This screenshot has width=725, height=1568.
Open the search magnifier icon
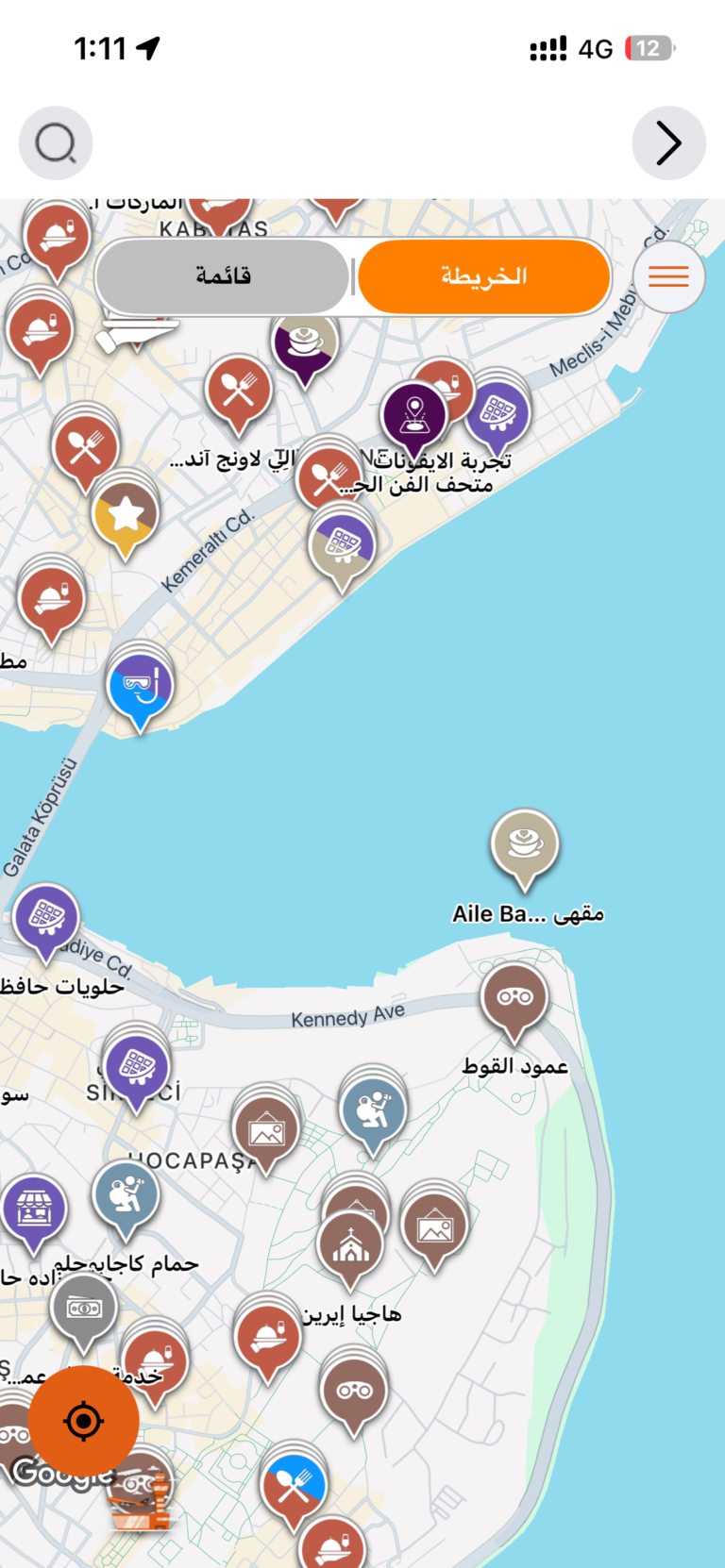pos(56,143)
